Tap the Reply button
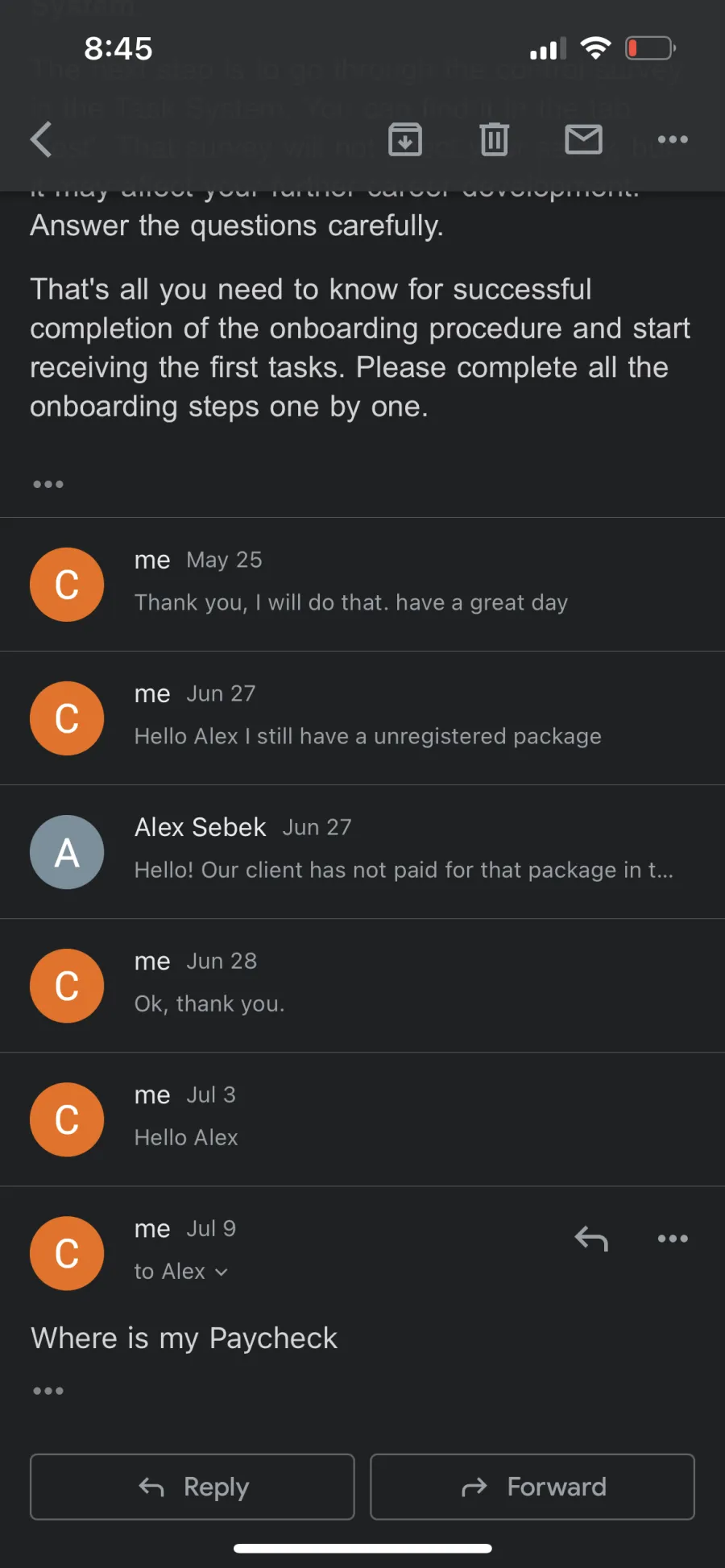This screenshot has height=1568, width=725. (x=193, y=1487)
